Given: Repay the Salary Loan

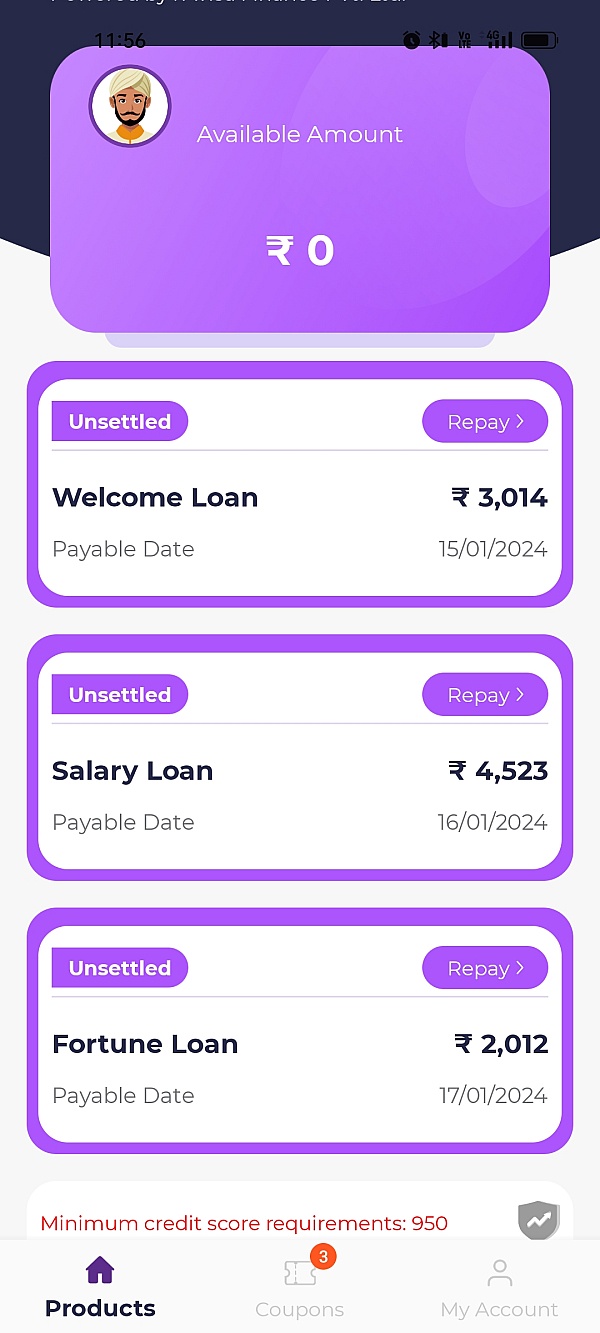Looking at the screenshot, I should point(485,695).
